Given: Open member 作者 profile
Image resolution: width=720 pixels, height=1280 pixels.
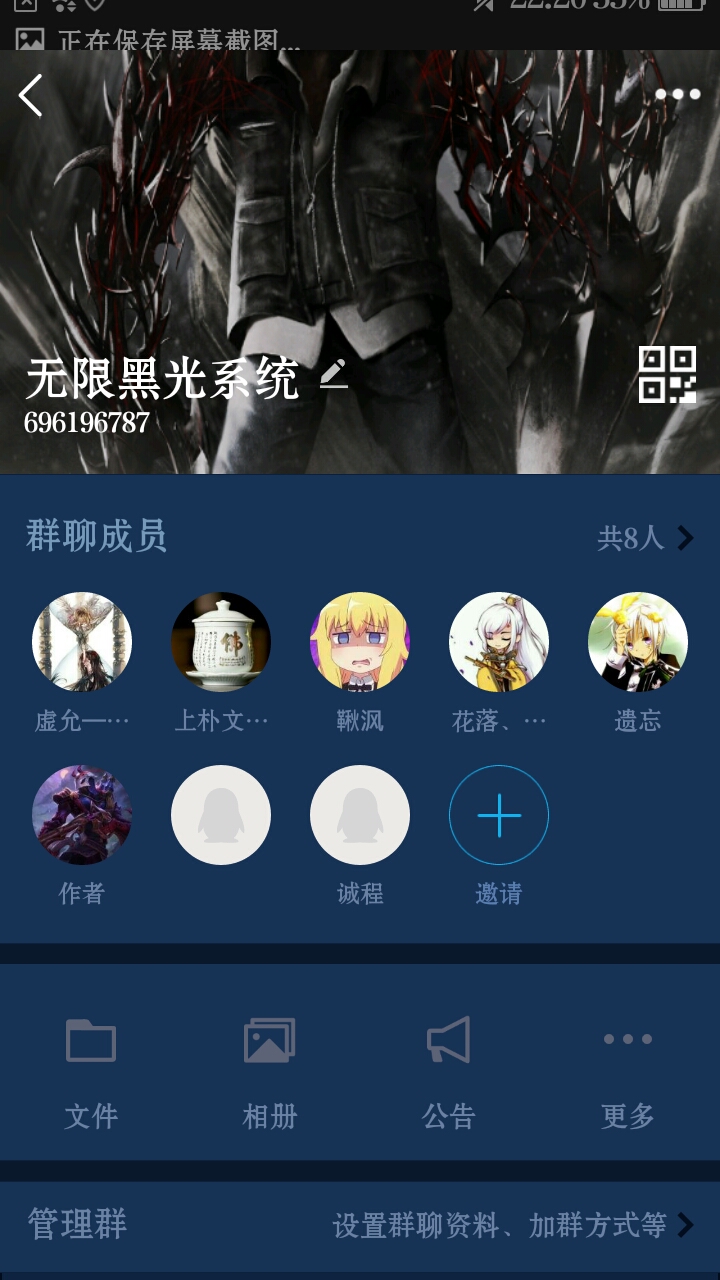Looking at the screenshot, I should click(82, 815).
